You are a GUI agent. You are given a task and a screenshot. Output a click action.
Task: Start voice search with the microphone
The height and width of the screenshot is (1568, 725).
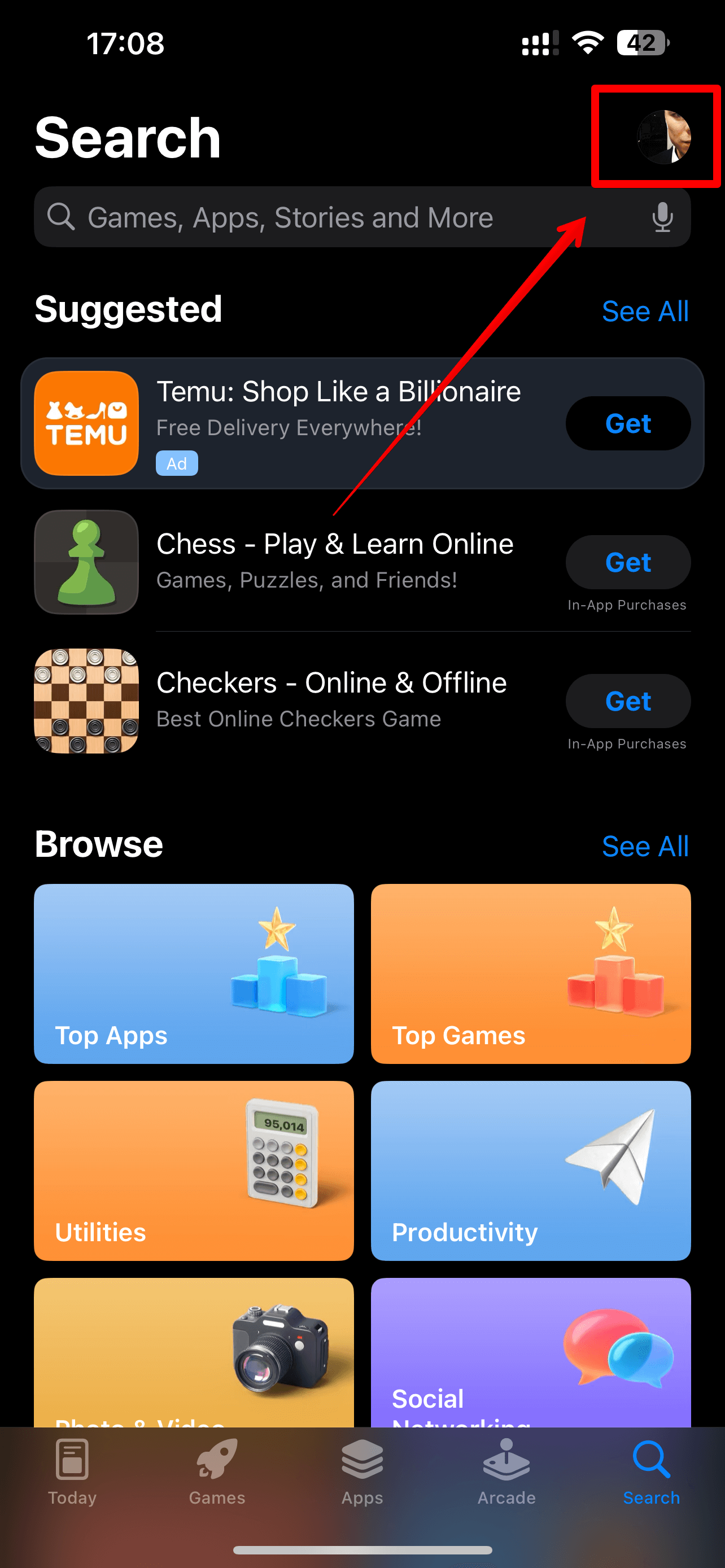click(x=662, y=217)
